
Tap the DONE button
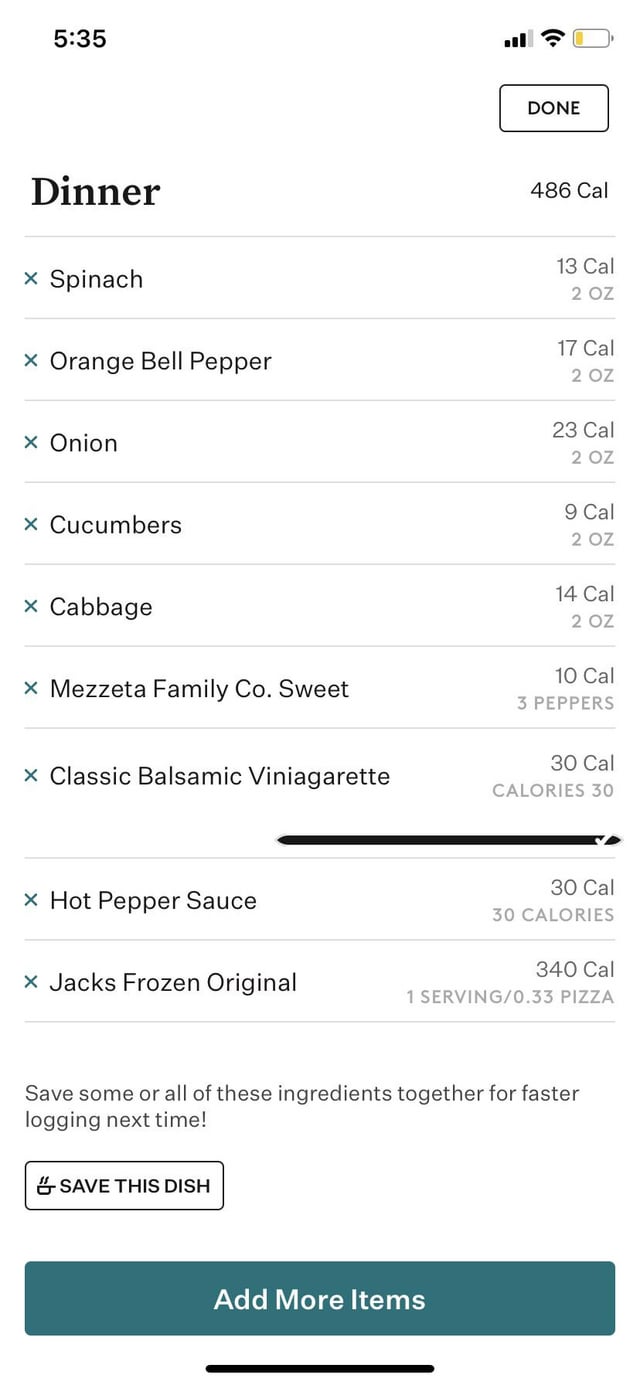pyautogui.click(x=554, y=108)
